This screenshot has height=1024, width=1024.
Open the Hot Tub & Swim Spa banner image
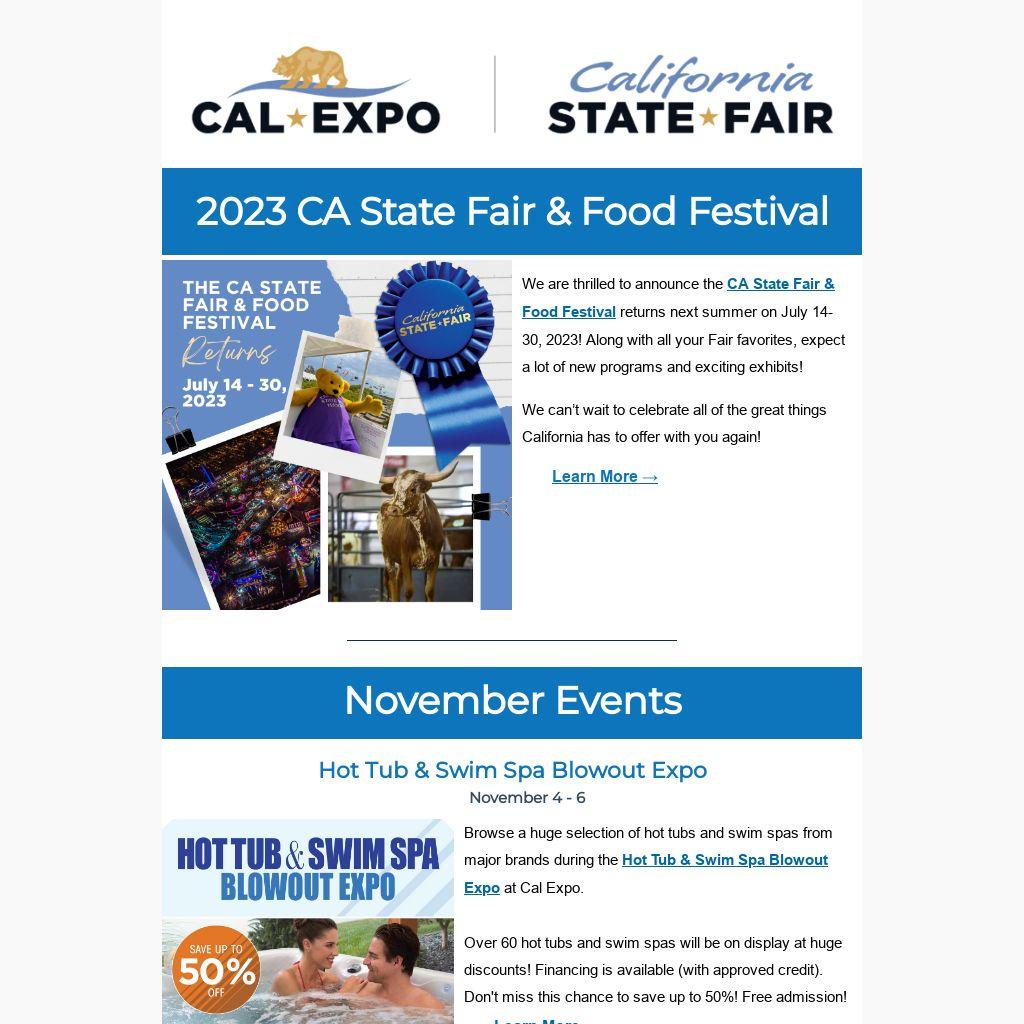(x=308, y=920)
